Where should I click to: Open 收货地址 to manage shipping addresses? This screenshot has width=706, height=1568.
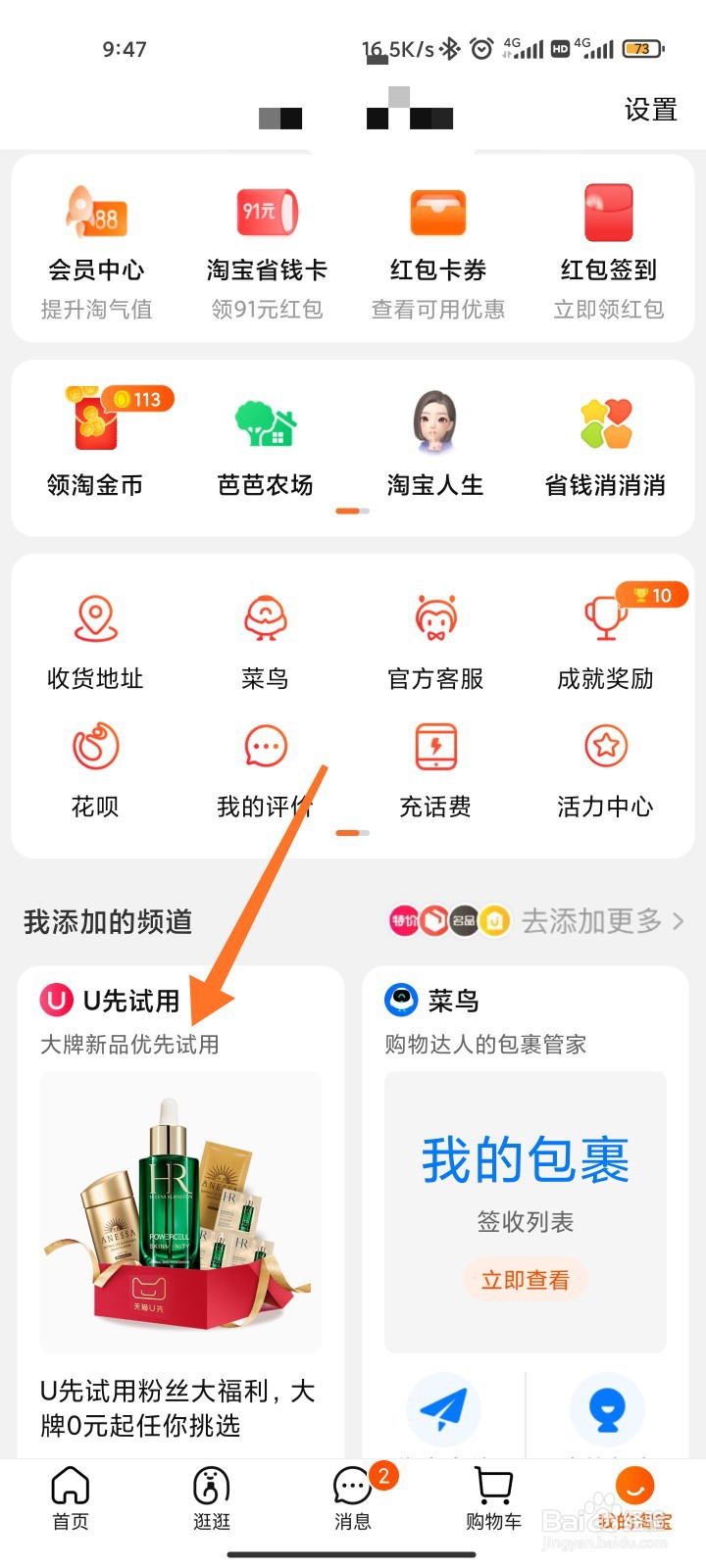pyautogui.click(x=93, y=617)
